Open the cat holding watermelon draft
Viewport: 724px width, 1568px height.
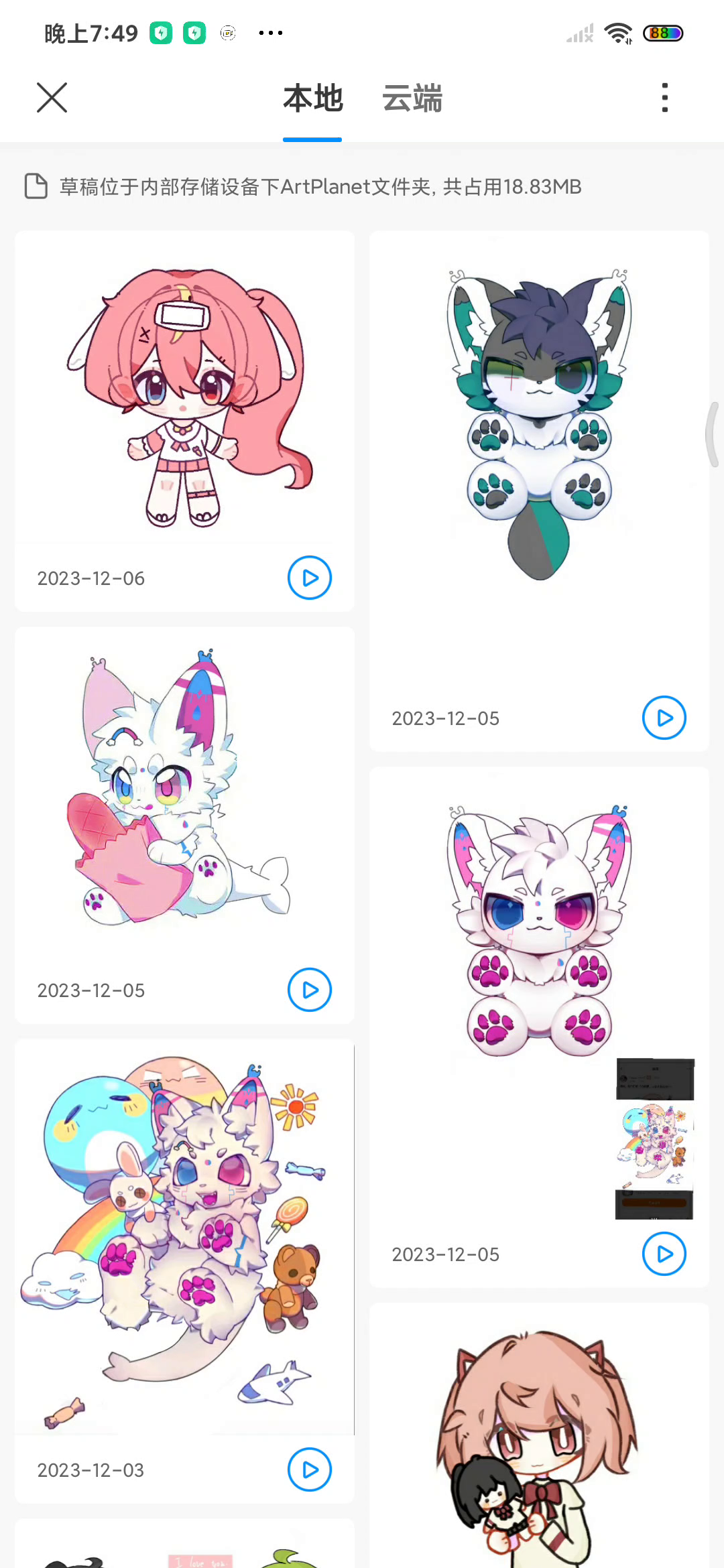point(184,791)
